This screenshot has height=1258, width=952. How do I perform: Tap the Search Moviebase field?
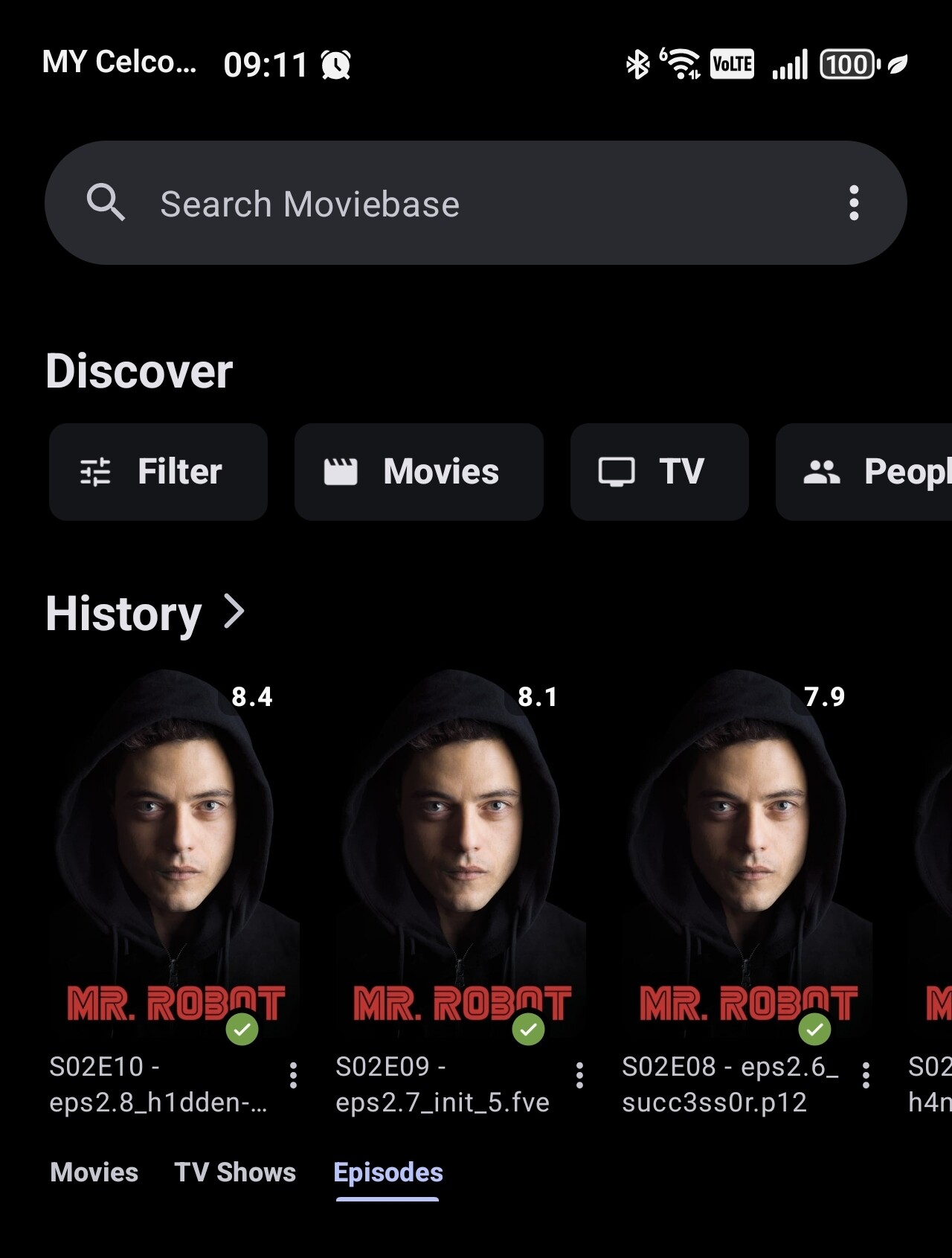446,204
